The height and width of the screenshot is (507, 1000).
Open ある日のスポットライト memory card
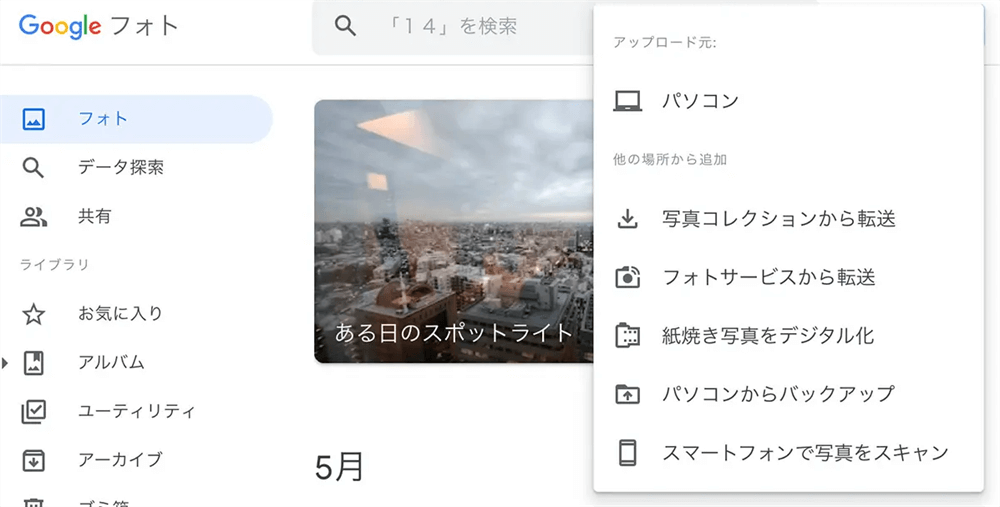[452, 230]
